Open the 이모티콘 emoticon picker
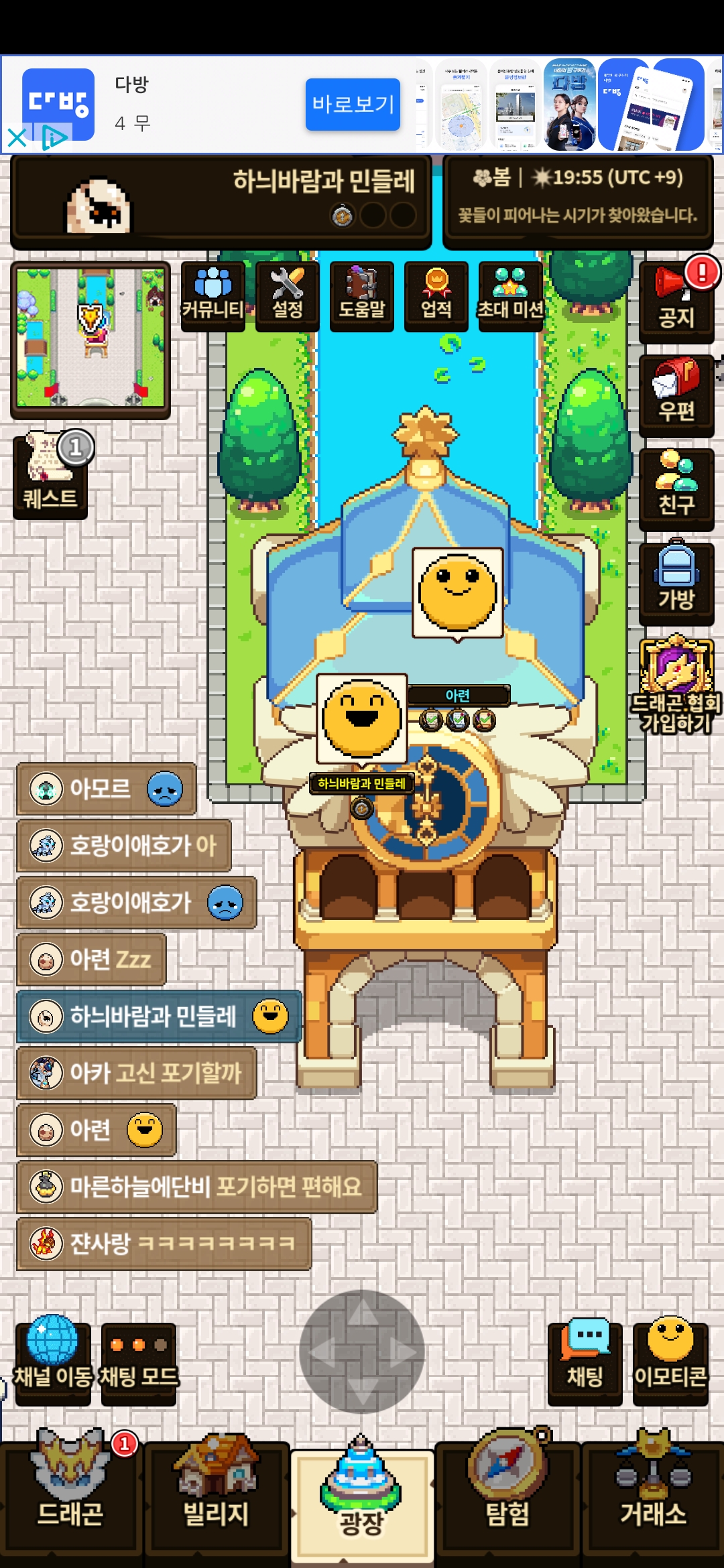This screenshot has width=724, height=1568. pyautogui.click(x=670, y=1361)
